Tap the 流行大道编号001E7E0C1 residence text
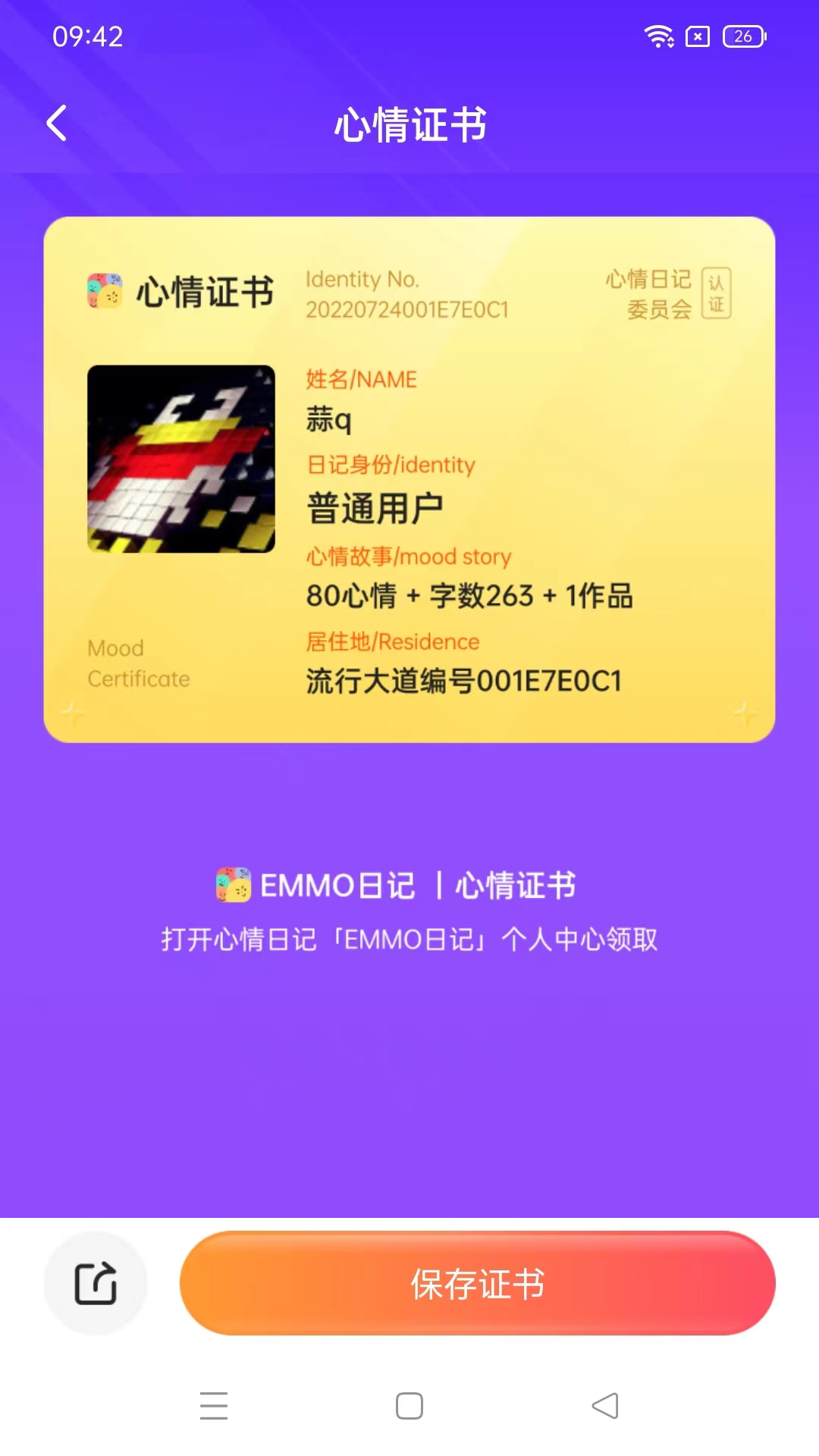The image size is (819, 1456). [x=464, y=682]
